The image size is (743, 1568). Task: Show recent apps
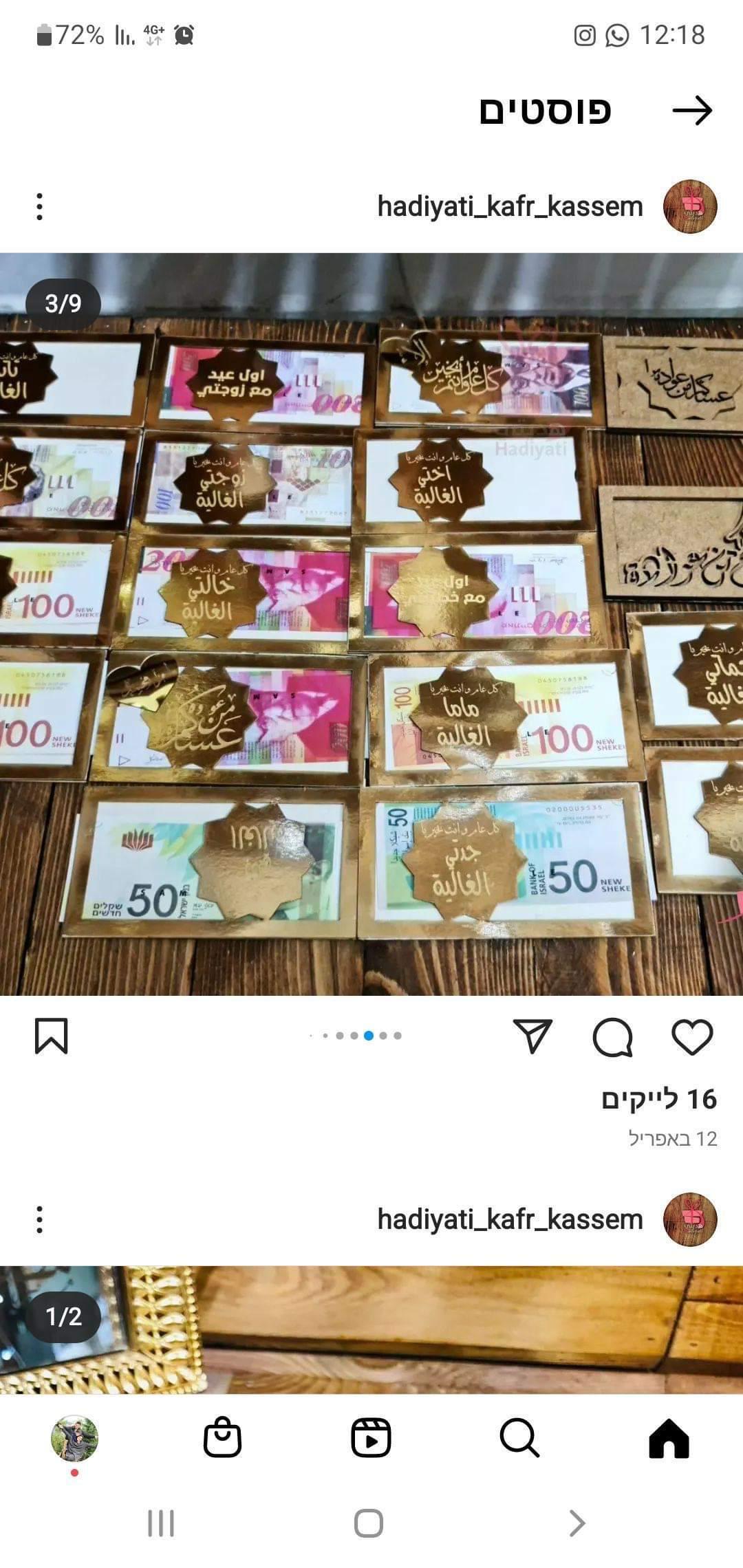pos(161,1523)
